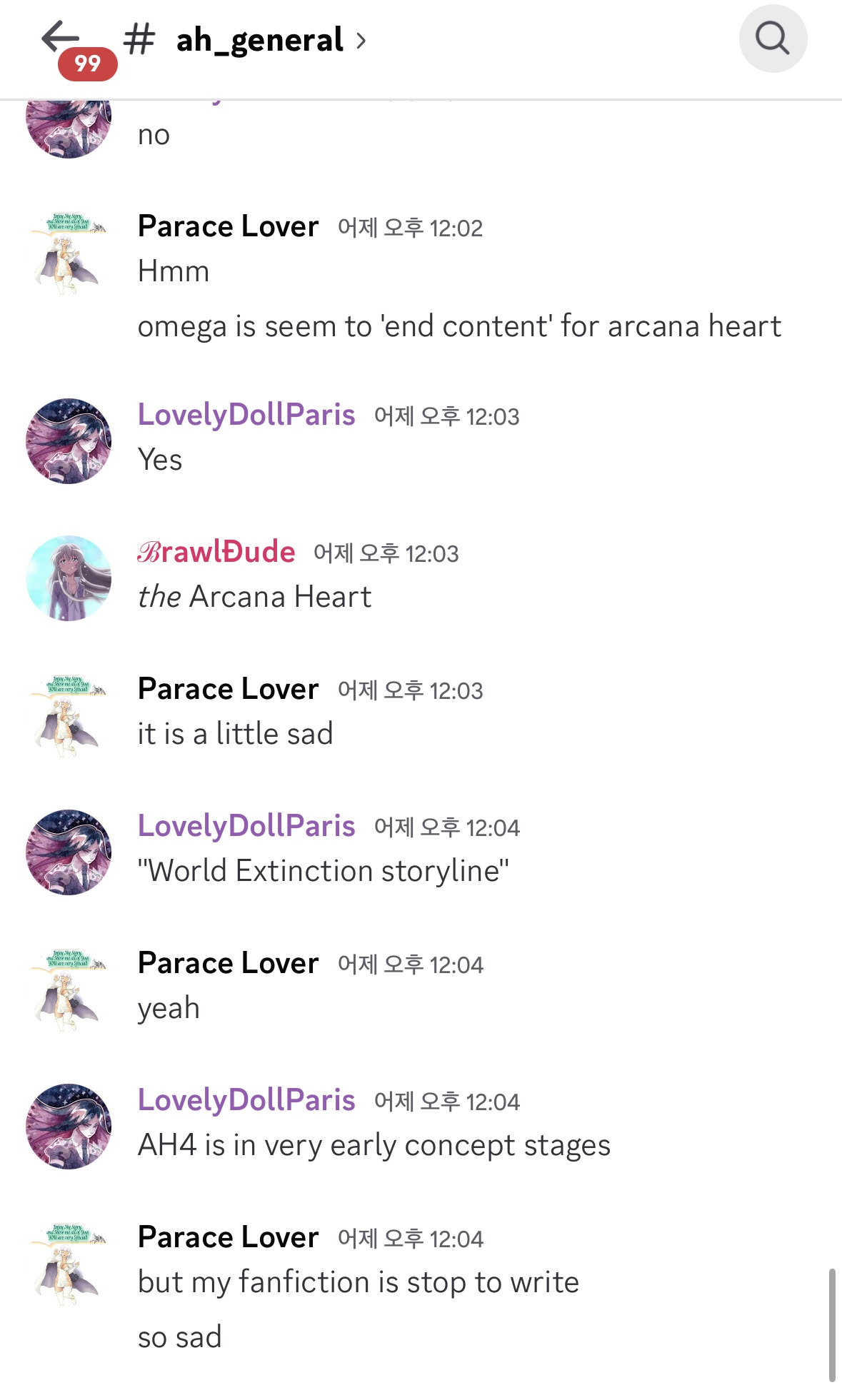The width and height of the screenshot is (842, 1400).
Task: Go back with the arrow button
Action: click(61, 38)
